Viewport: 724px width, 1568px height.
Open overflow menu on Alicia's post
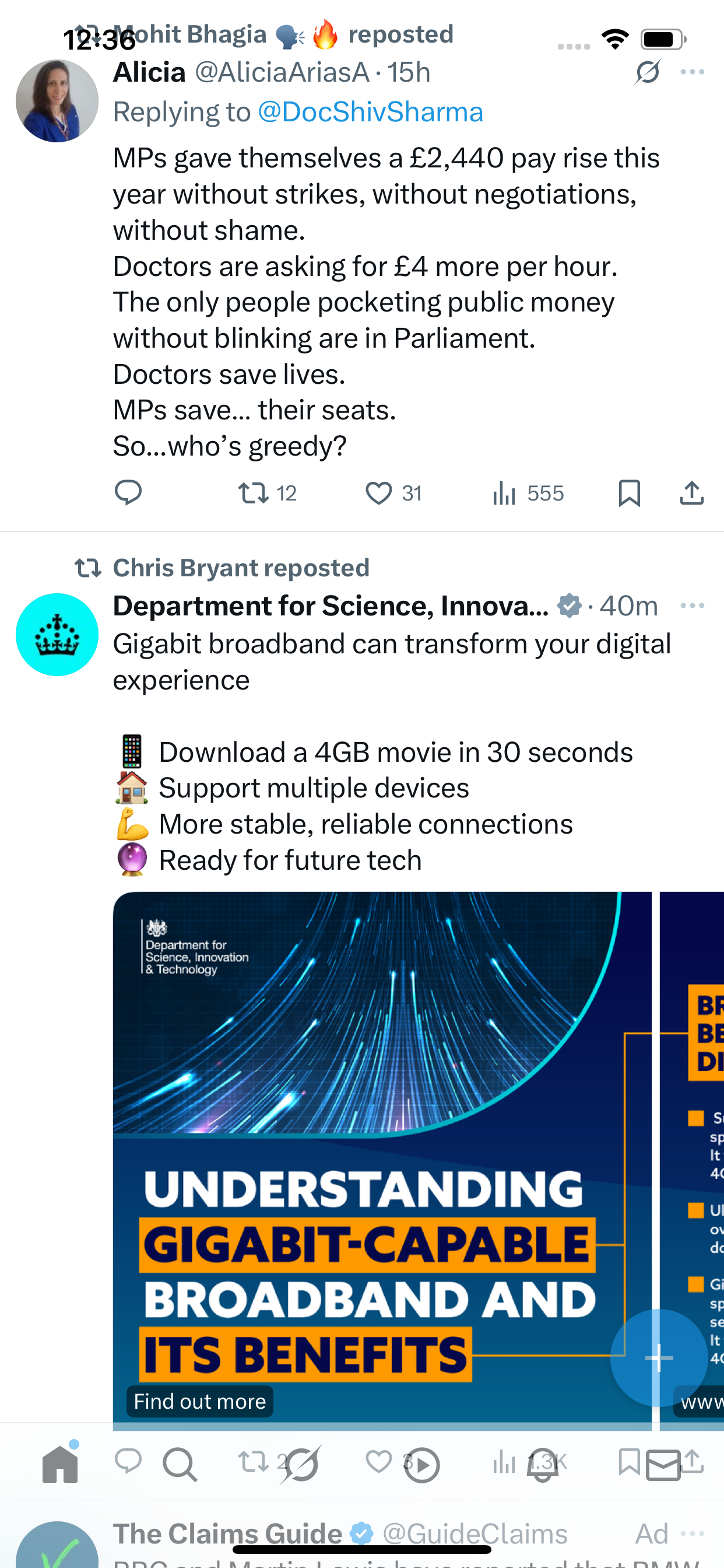(x=693, y=72)
